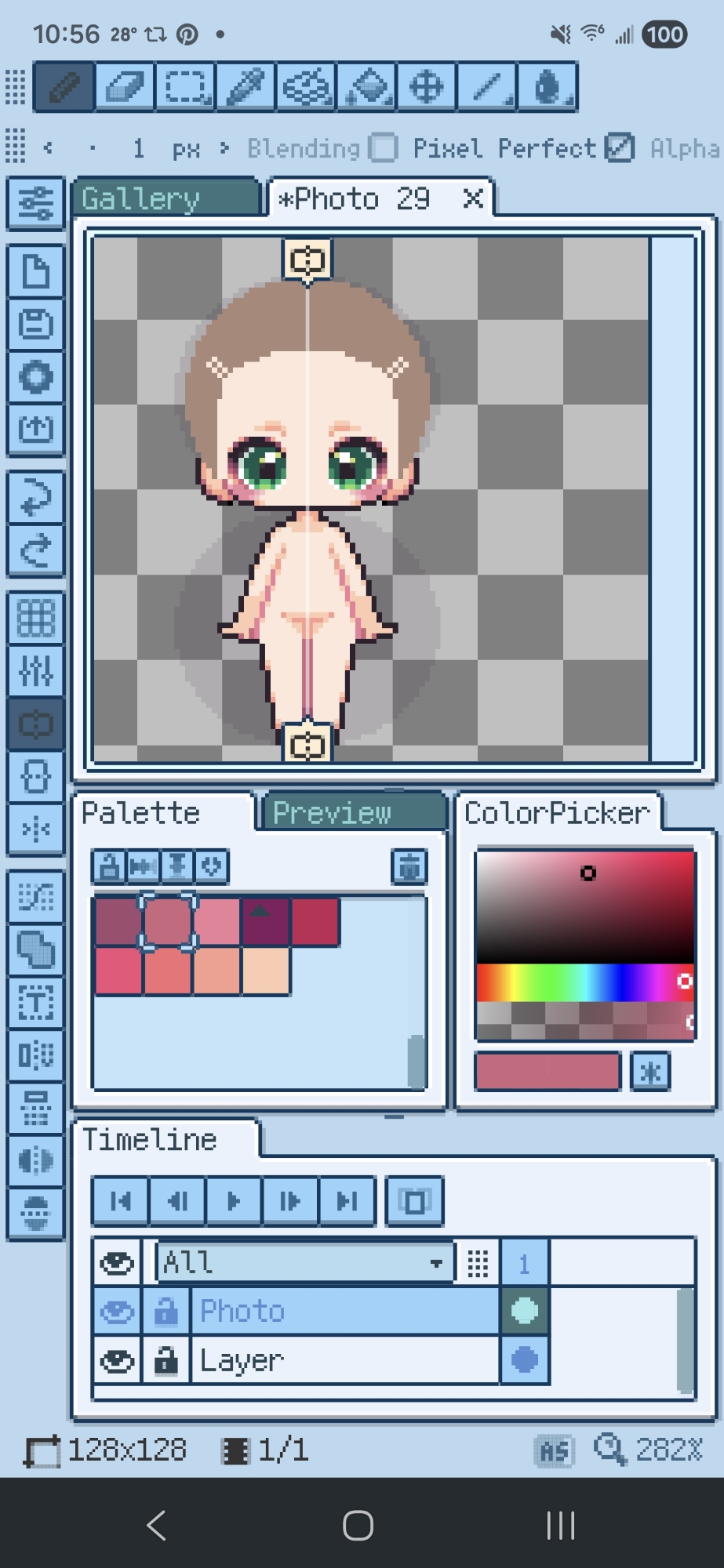Toggle visibility of the Layer row
Image resolution: width=724 pixels, height=1568 pixels.
(118, 1361)
